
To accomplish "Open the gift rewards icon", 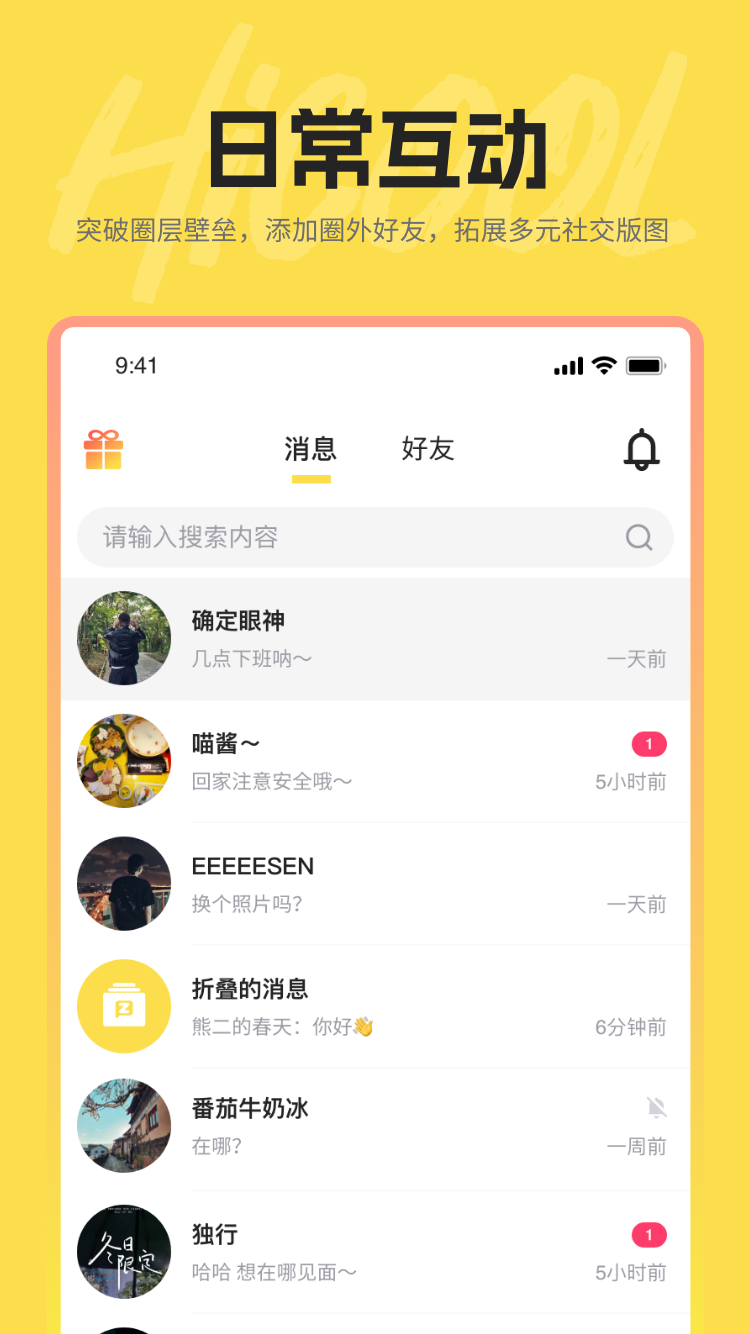I will pos(103,450).
